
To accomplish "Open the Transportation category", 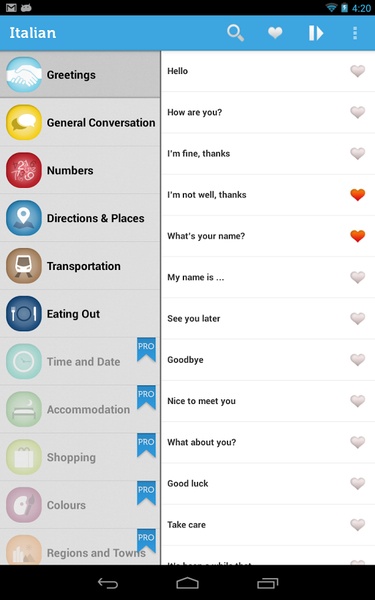I will tap(80, 266).
